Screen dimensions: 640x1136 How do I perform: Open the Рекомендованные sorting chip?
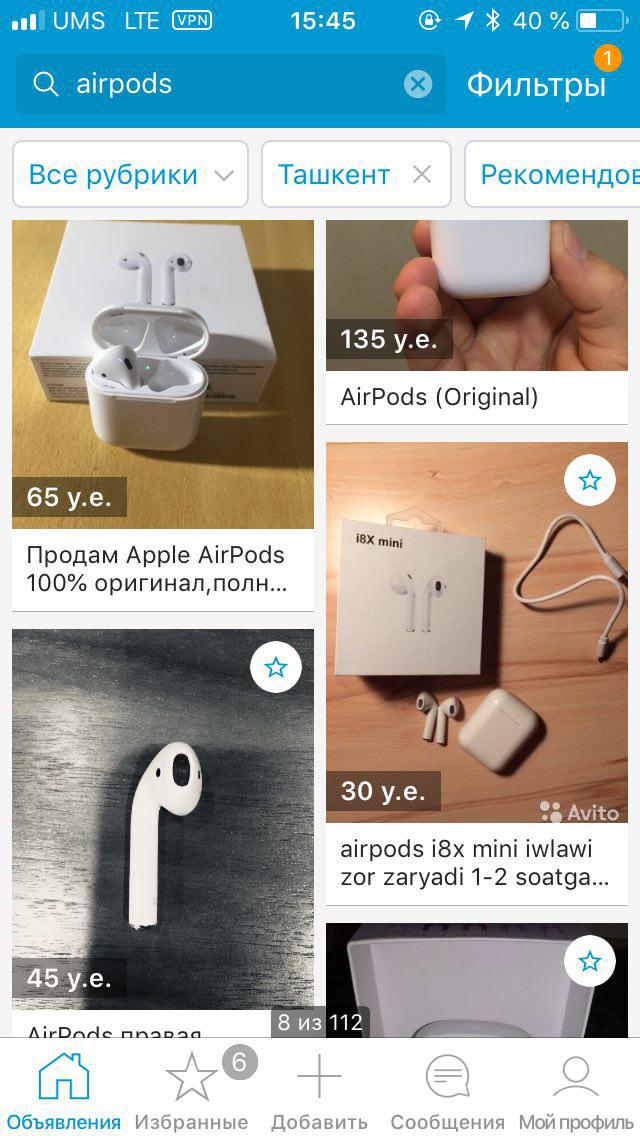[x=555, y=175]
